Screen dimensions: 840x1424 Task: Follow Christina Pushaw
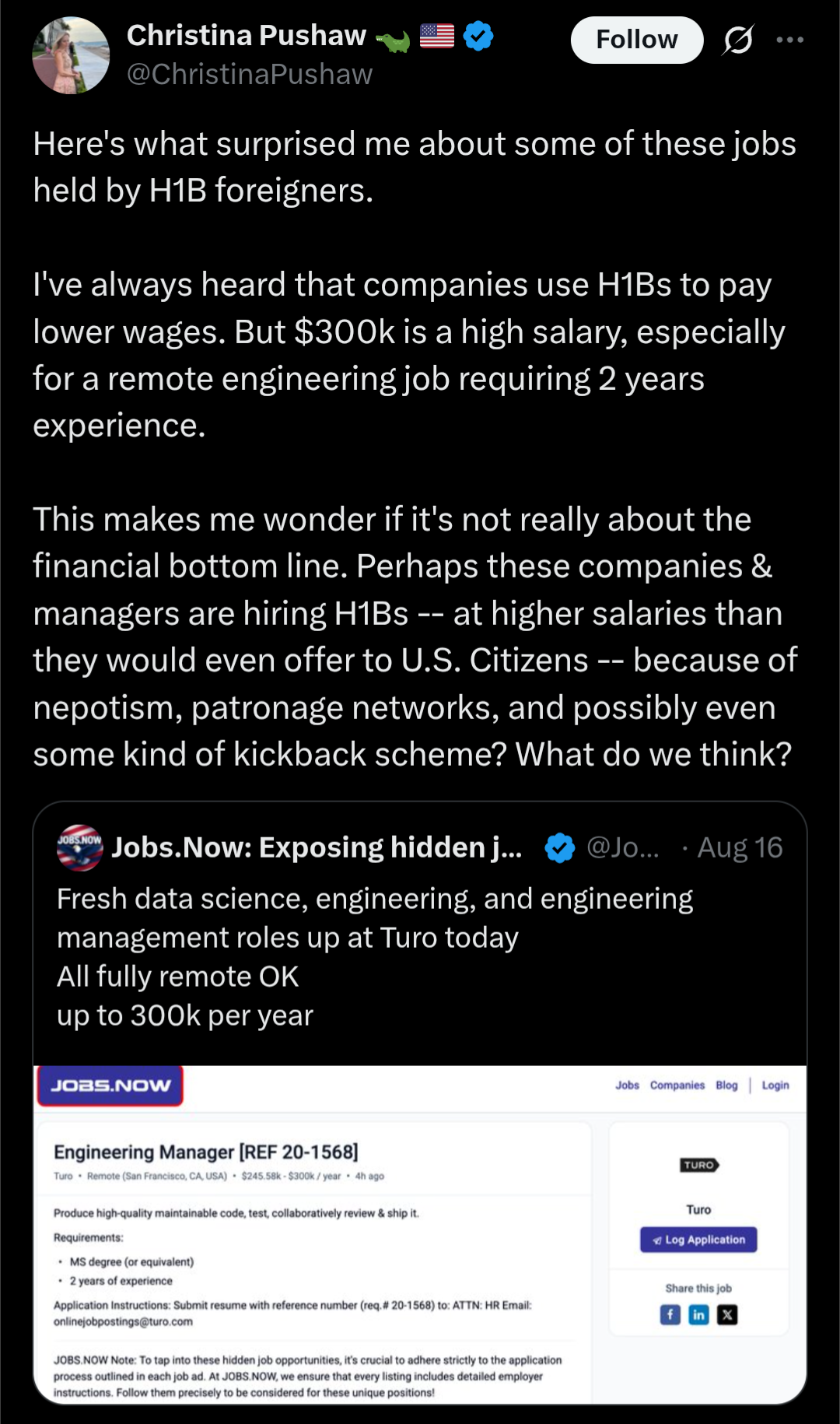tap(636, 40)
